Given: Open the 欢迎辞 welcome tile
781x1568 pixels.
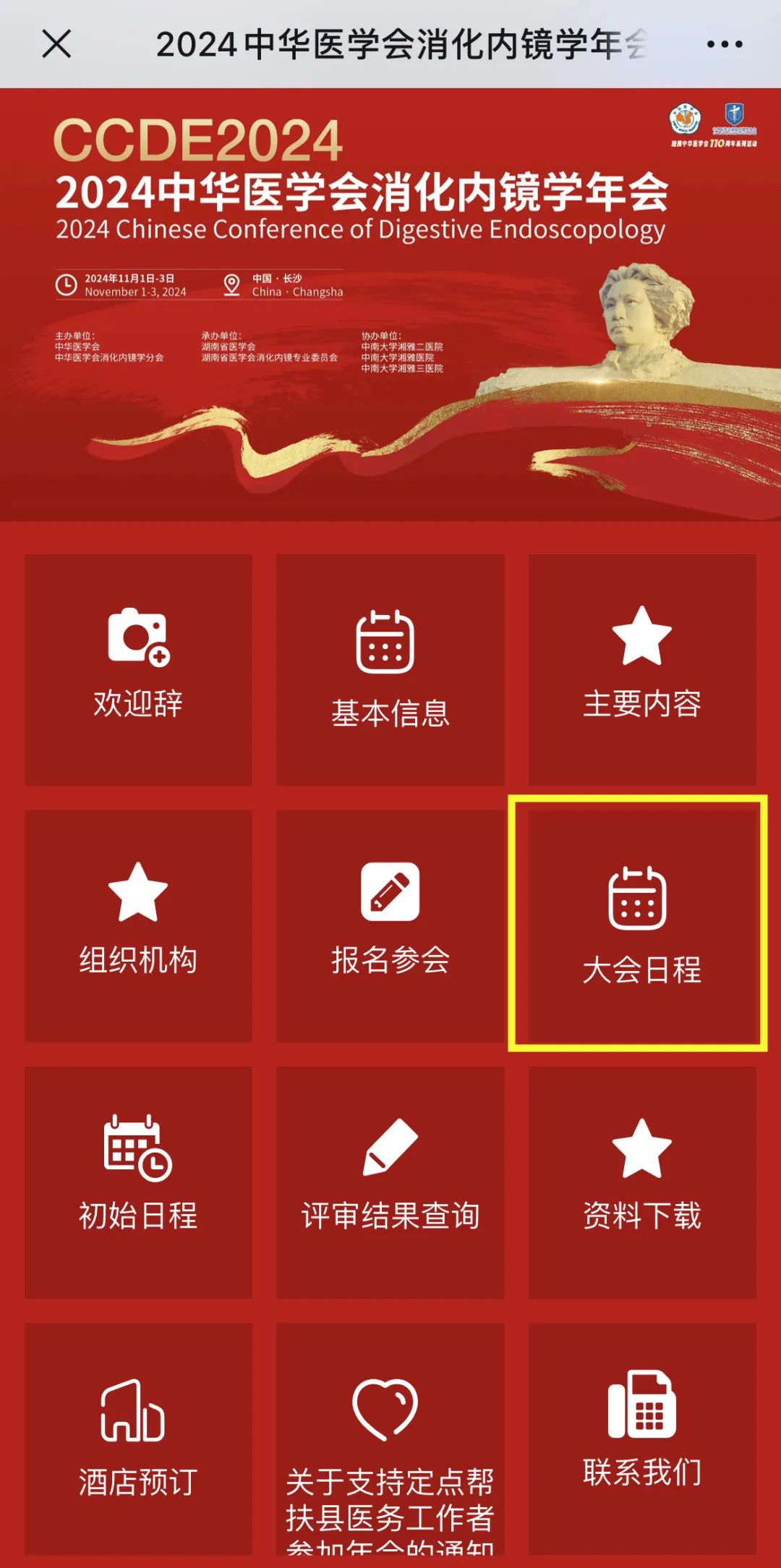Looking at the screenshot, I should click(x=138, y=669).
